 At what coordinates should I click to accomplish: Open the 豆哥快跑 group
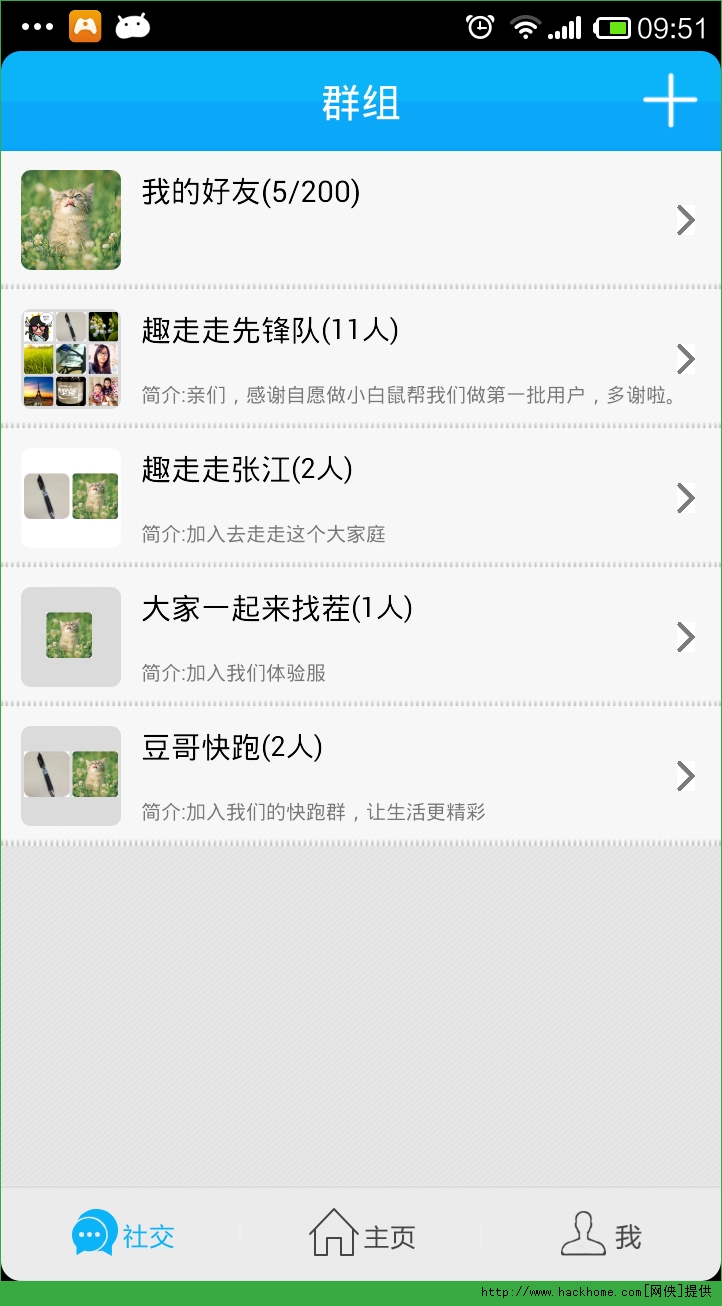[x=360, y=776]
